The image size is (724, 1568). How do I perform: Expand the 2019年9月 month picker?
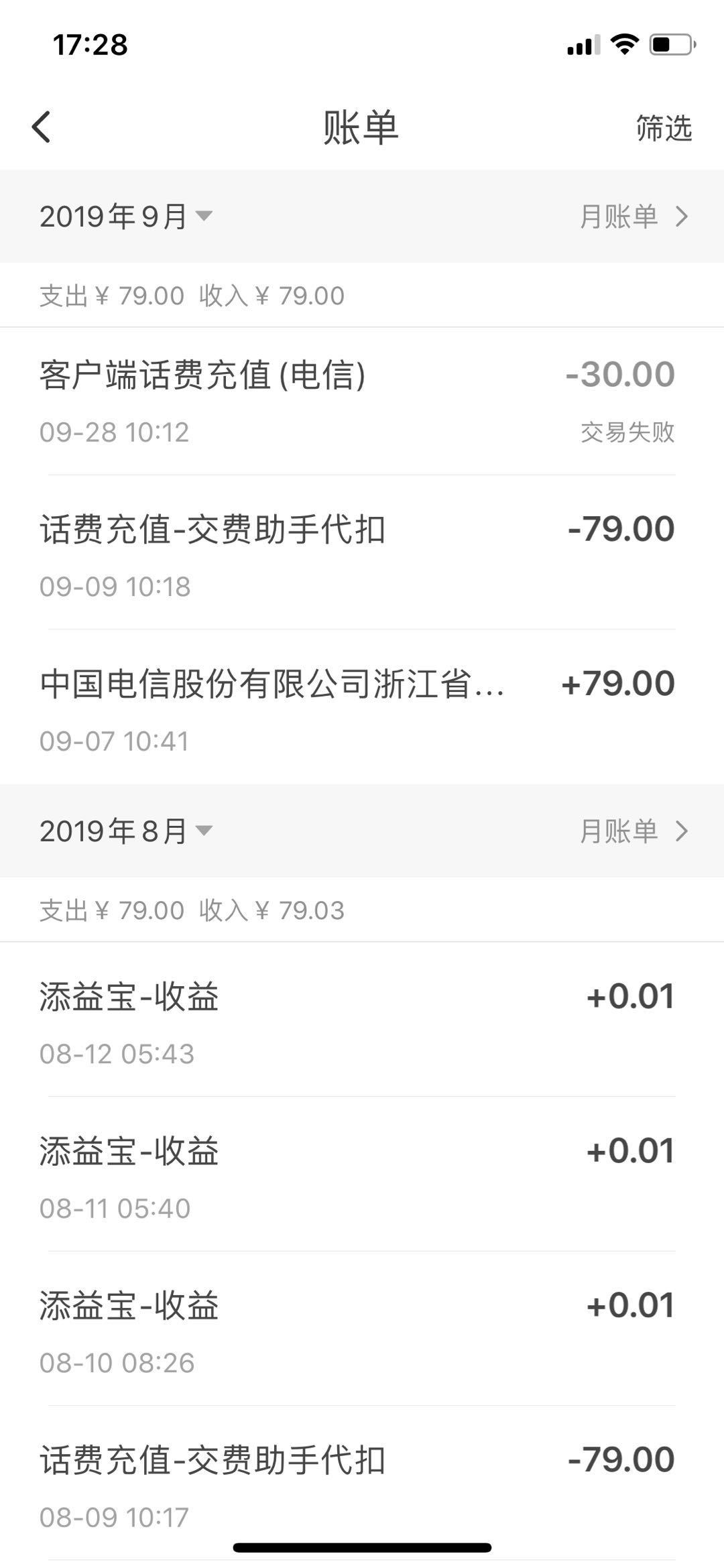pyautogui.click(x=126, y=217)
